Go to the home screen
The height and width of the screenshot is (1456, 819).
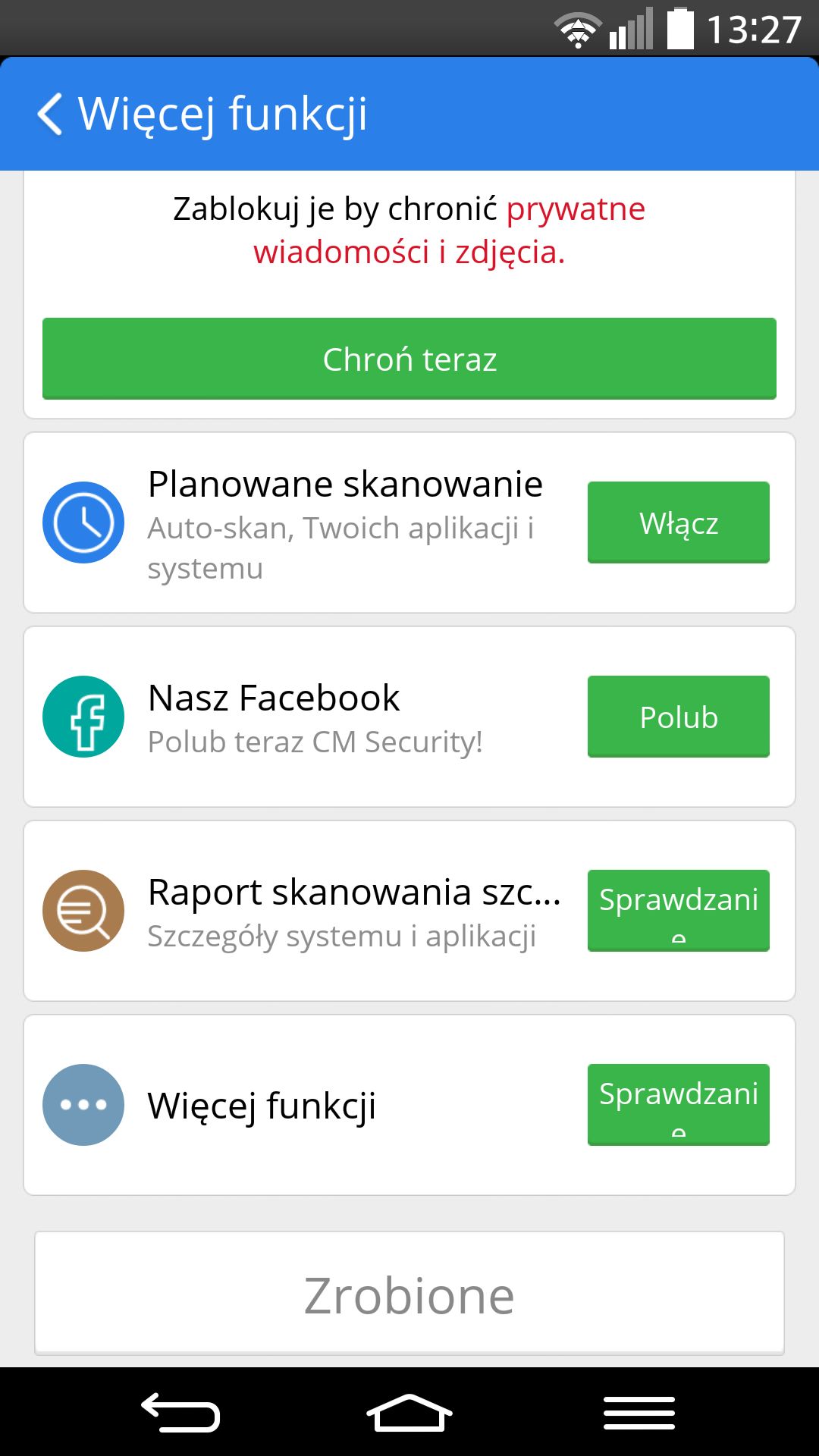click(409, 1413)
